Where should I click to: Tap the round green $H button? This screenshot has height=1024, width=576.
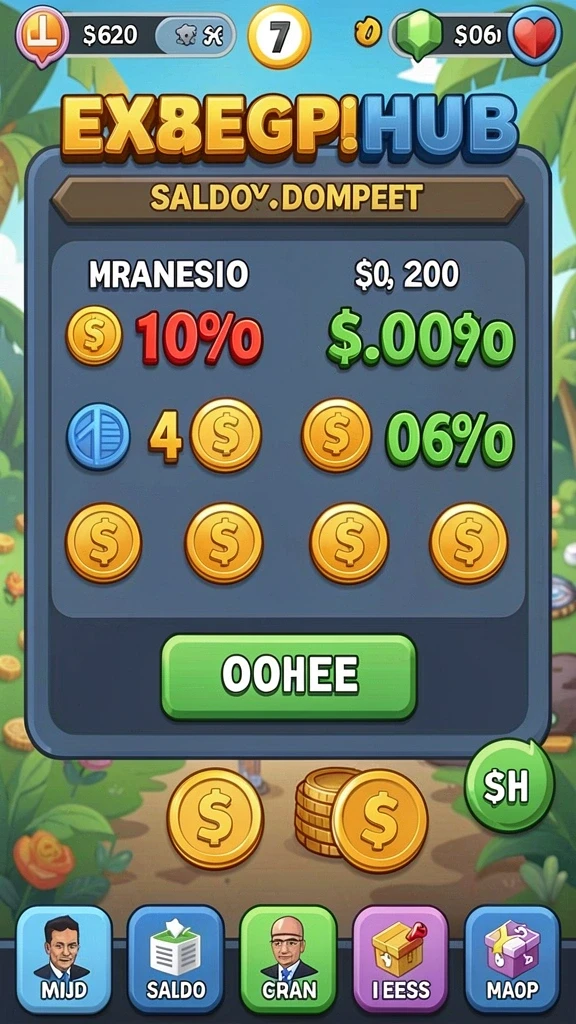point(509,786)
